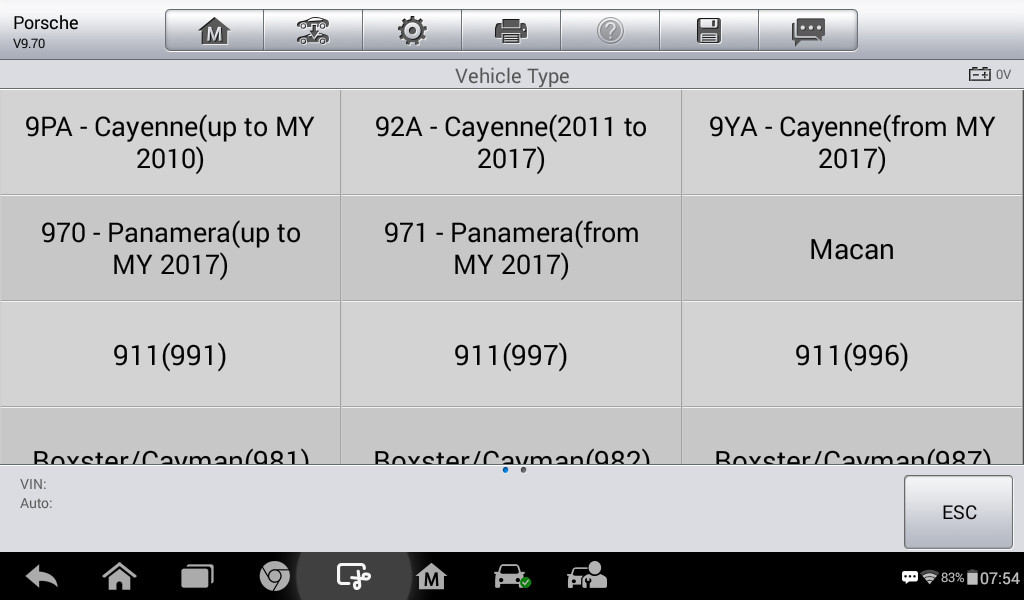The width and height of the screenshot is (1024, 600).
Task: Choose 911(991) model
Action: (170, 355)
